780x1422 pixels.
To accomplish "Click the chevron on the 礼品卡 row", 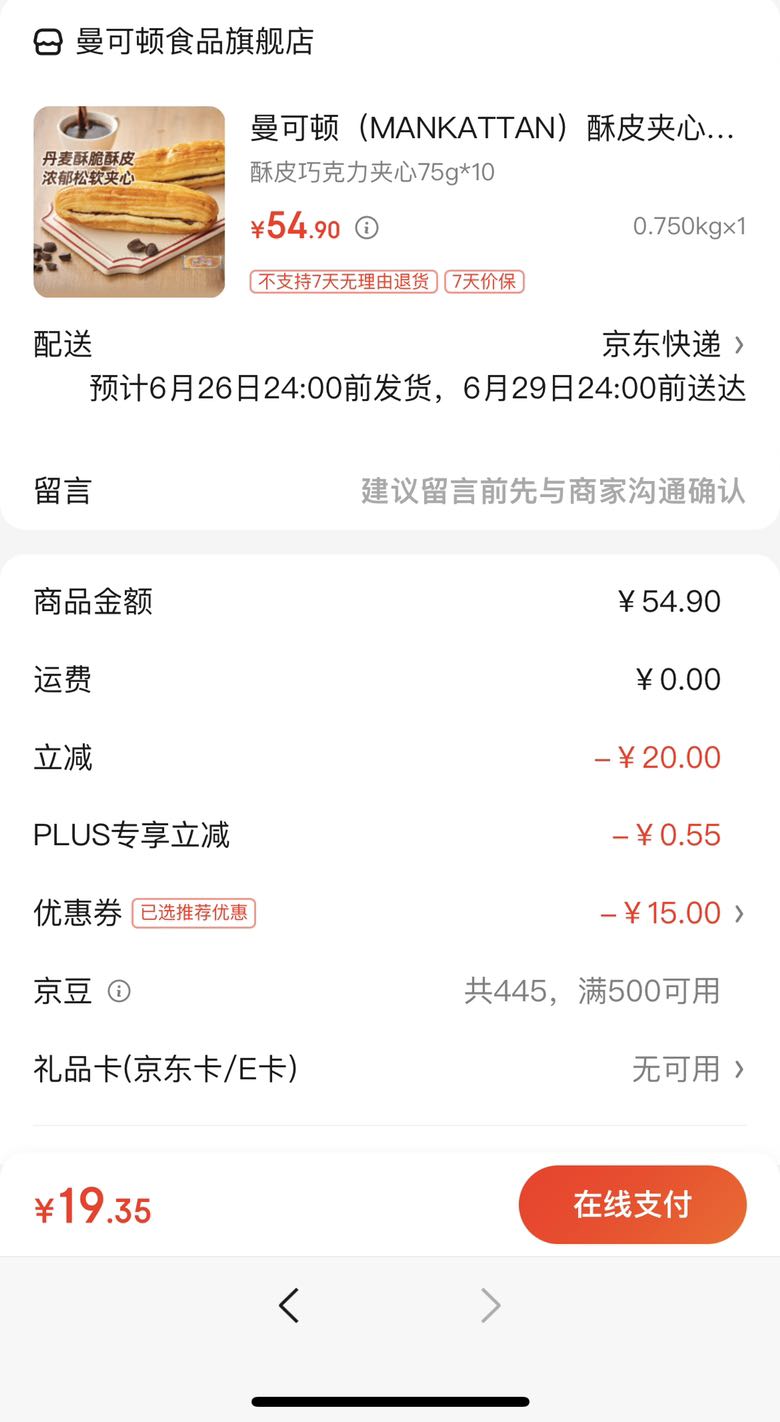I will pyautogui.click(x=740, y=1069).
